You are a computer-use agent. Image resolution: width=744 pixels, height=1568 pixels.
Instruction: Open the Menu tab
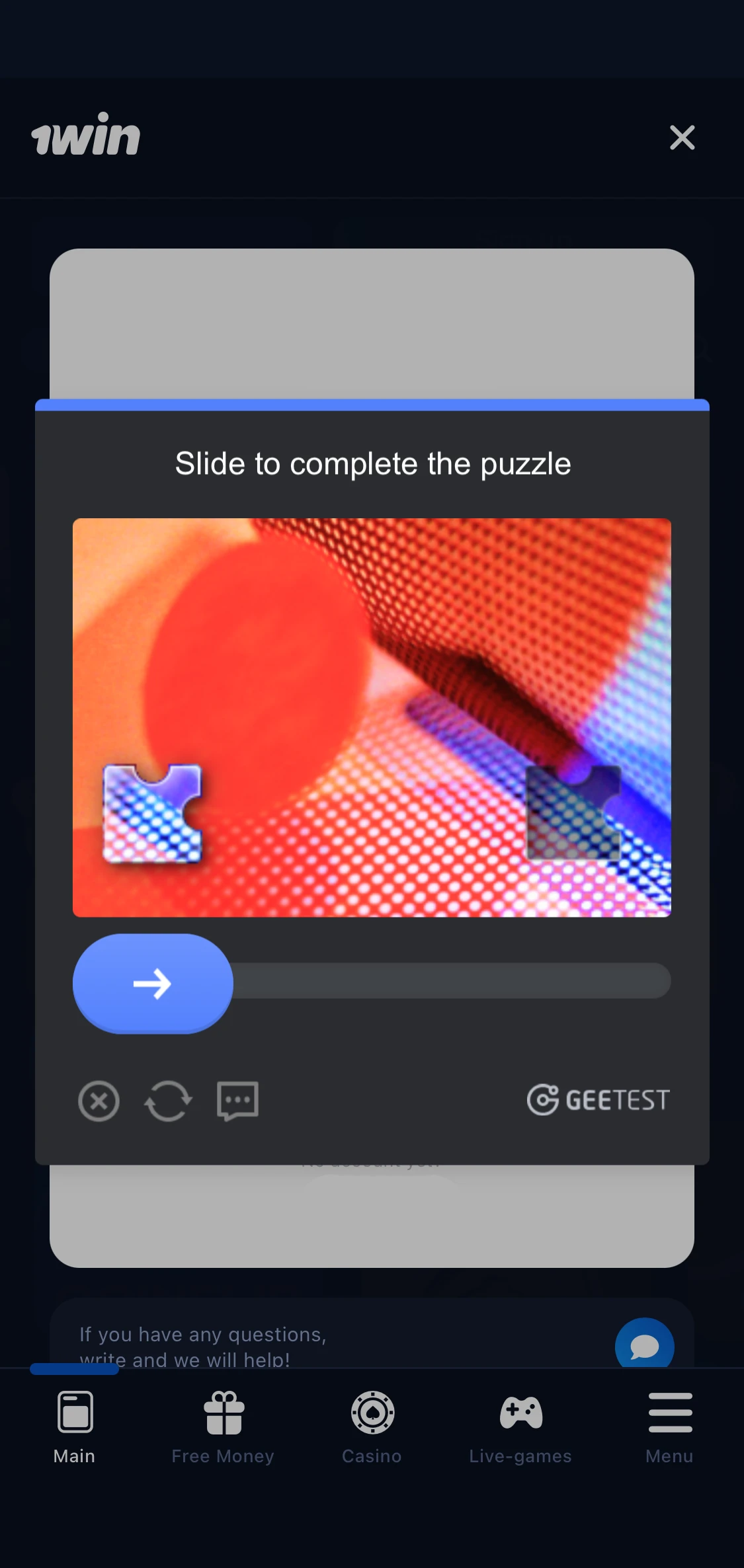click(x=669, y=1425)
